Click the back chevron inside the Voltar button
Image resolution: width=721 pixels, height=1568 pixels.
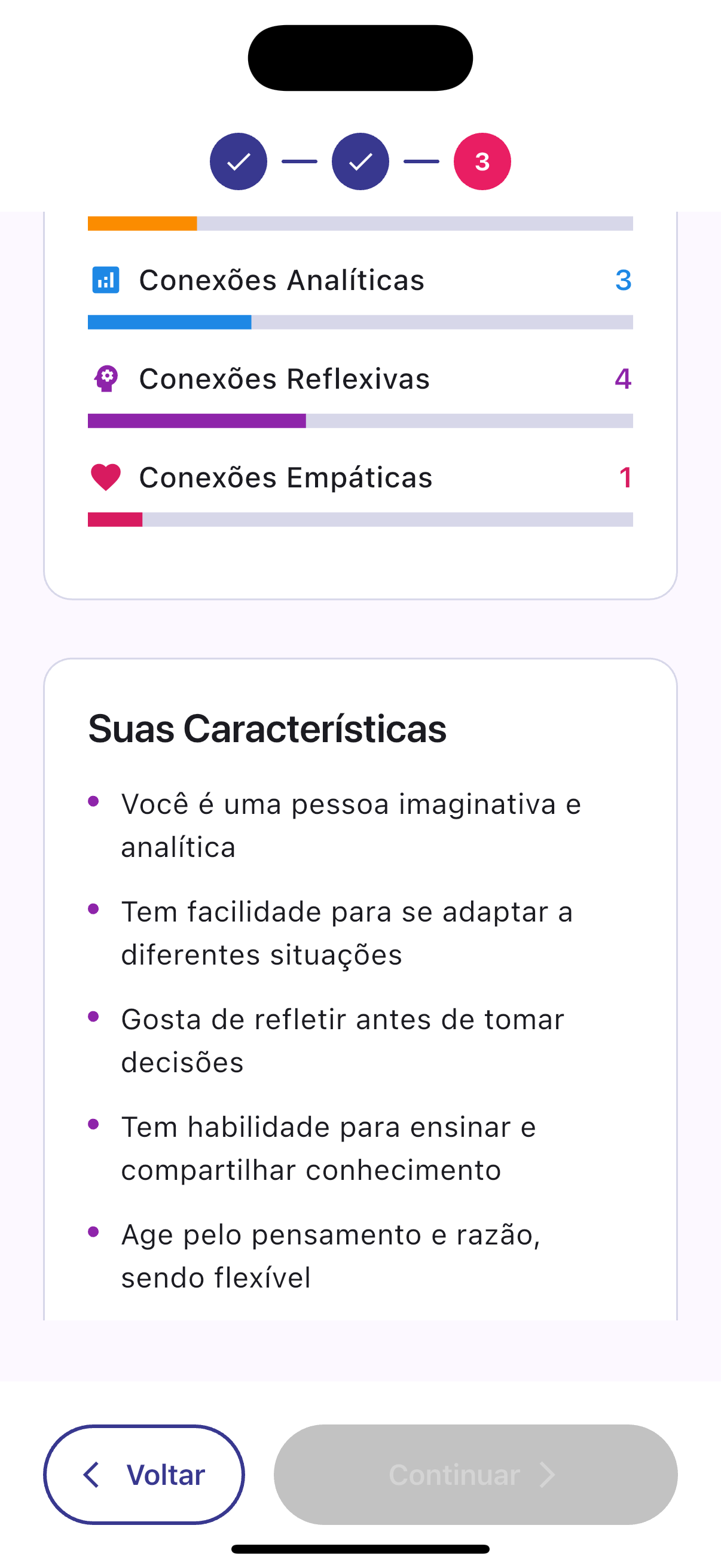(x=91, y=1475)
